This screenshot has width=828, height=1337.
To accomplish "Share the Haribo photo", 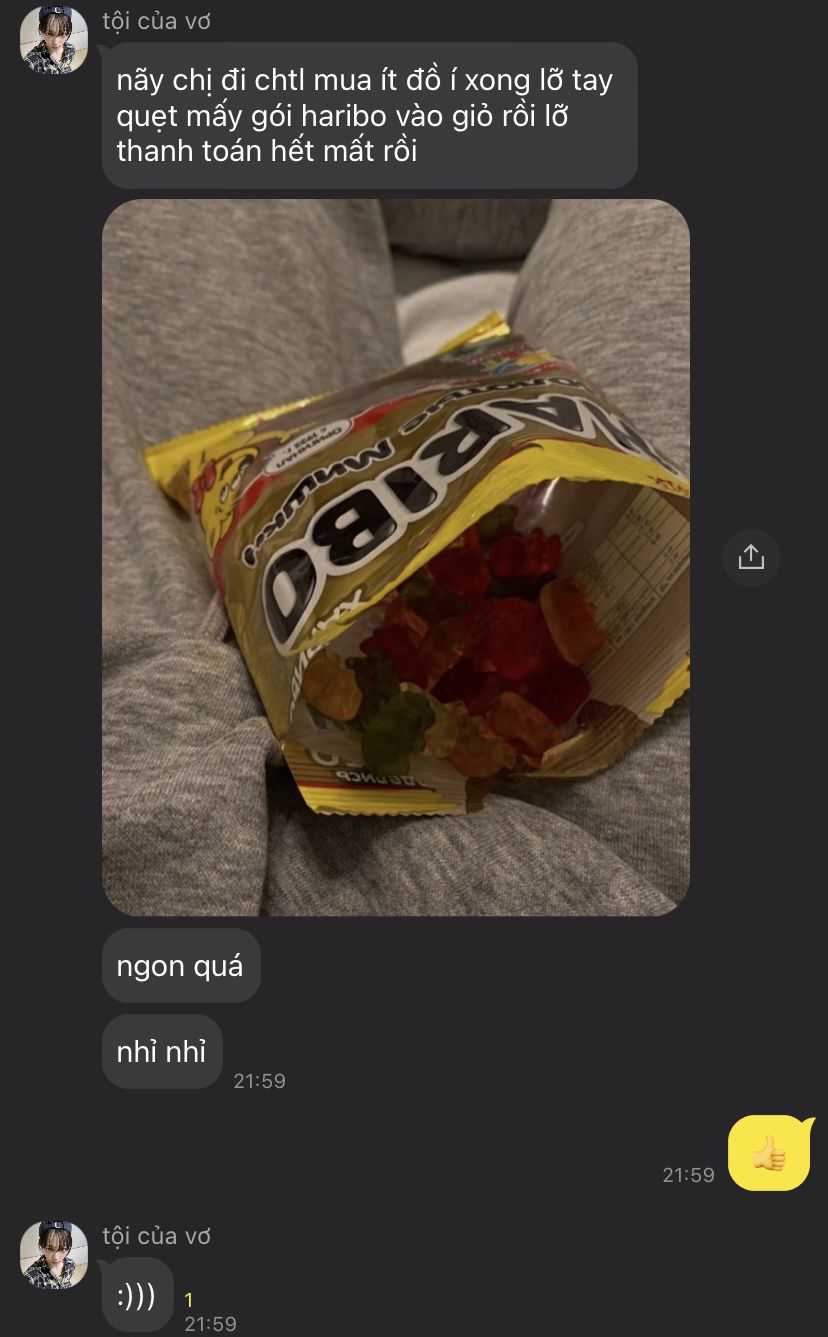I will (750, 557).
